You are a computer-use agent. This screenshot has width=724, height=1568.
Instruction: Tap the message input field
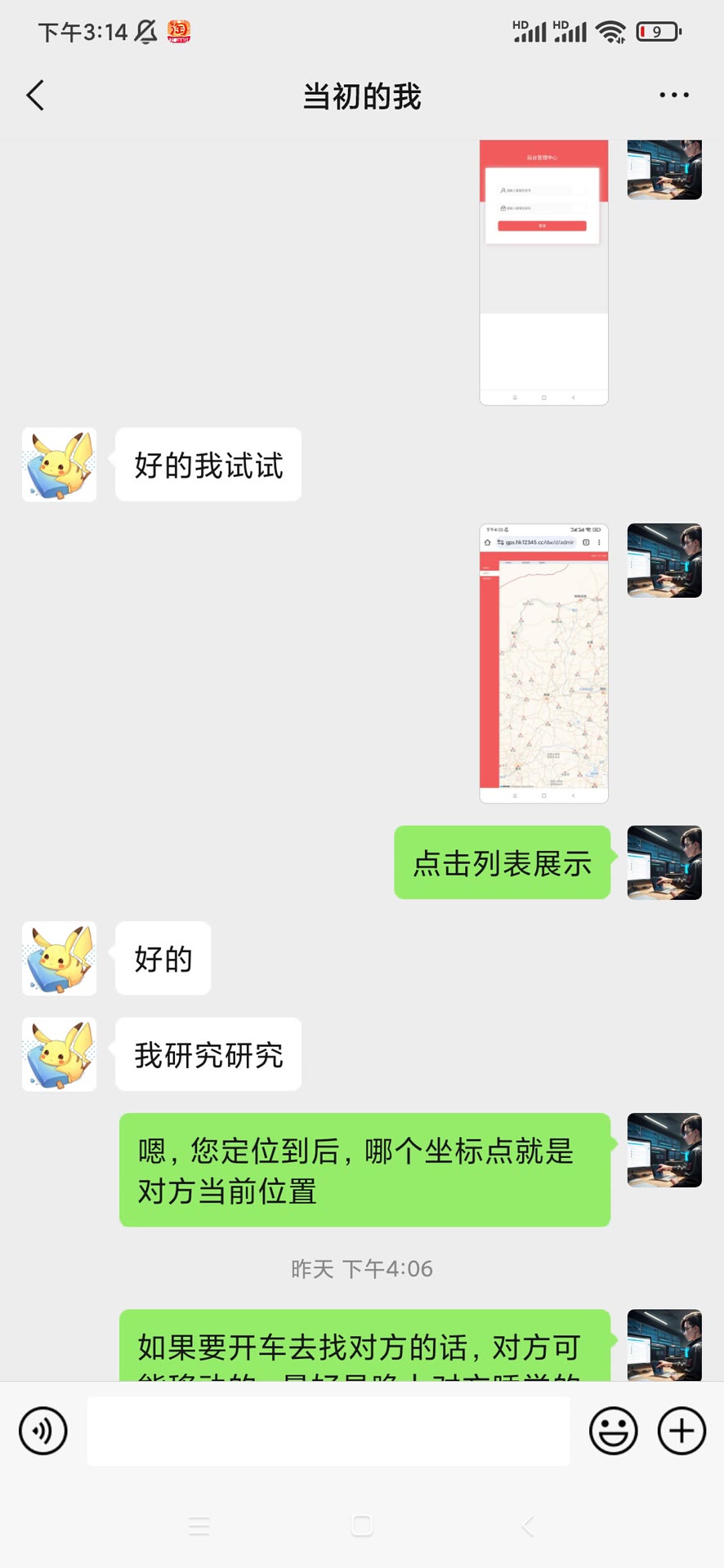point(328,1431)
